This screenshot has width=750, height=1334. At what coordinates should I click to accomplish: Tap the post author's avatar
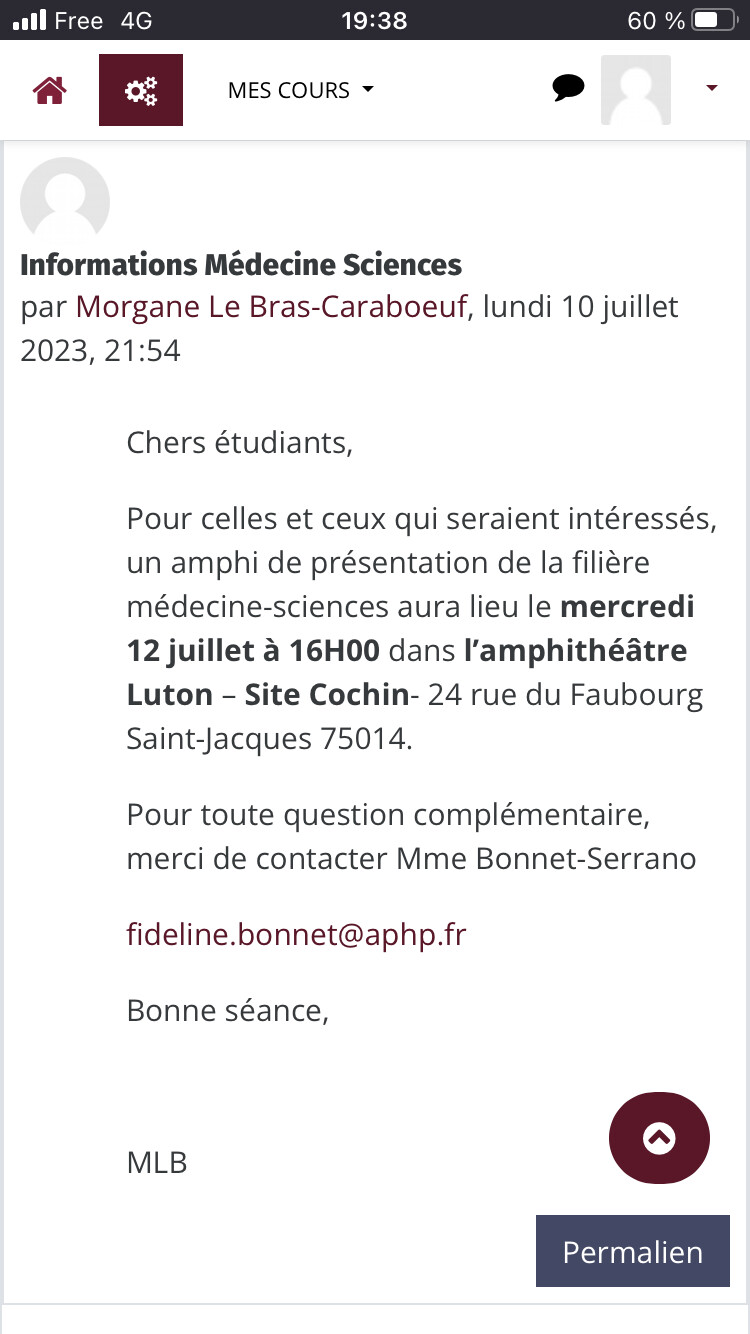coord(65,201)
